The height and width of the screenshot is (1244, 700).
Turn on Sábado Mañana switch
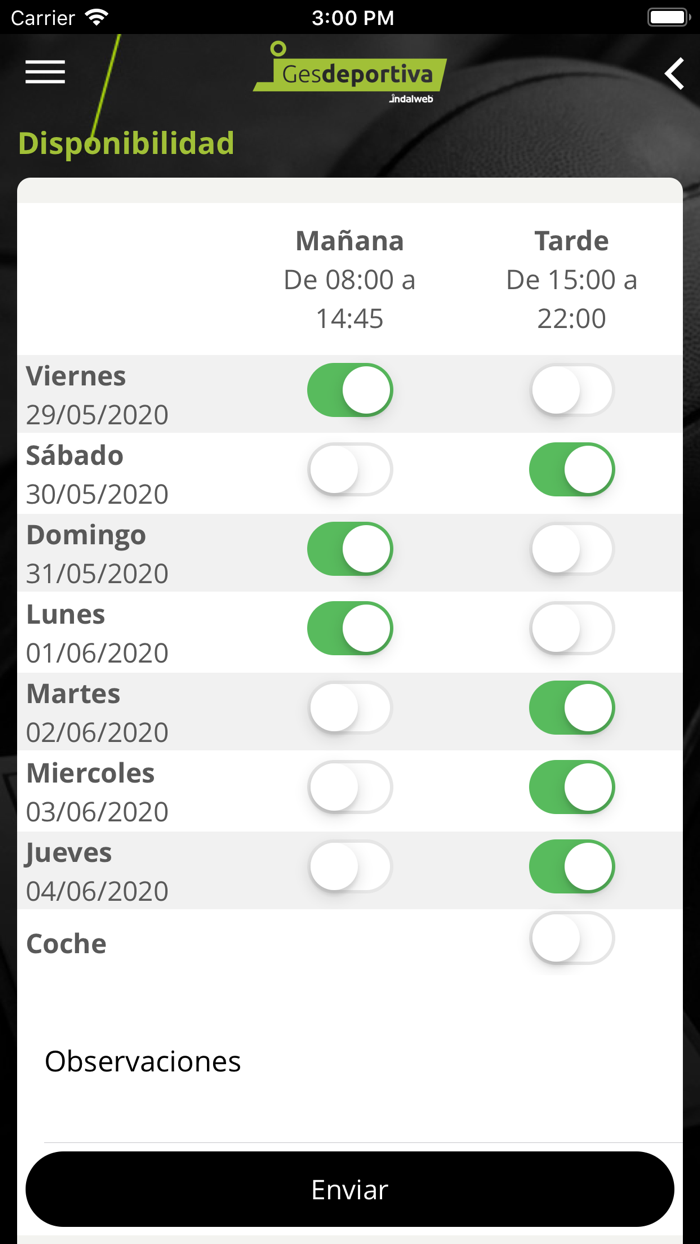point(350,469)
